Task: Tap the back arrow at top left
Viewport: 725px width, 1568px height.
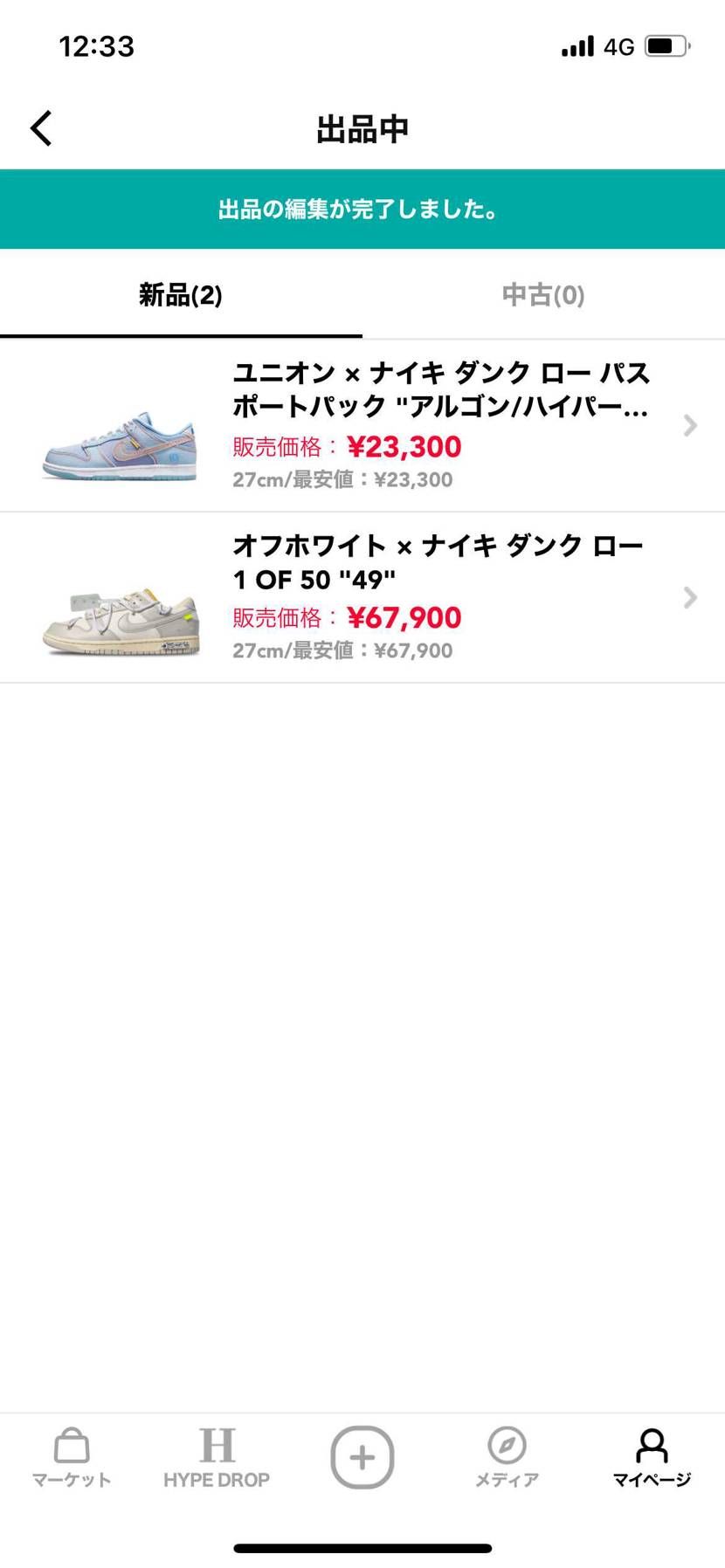Action: point(40,127)
